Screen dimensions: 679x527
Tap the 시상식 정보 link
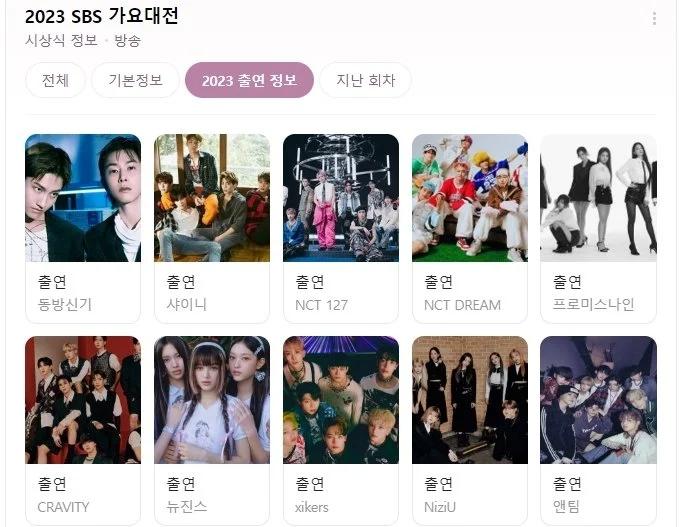coord(61,41)
